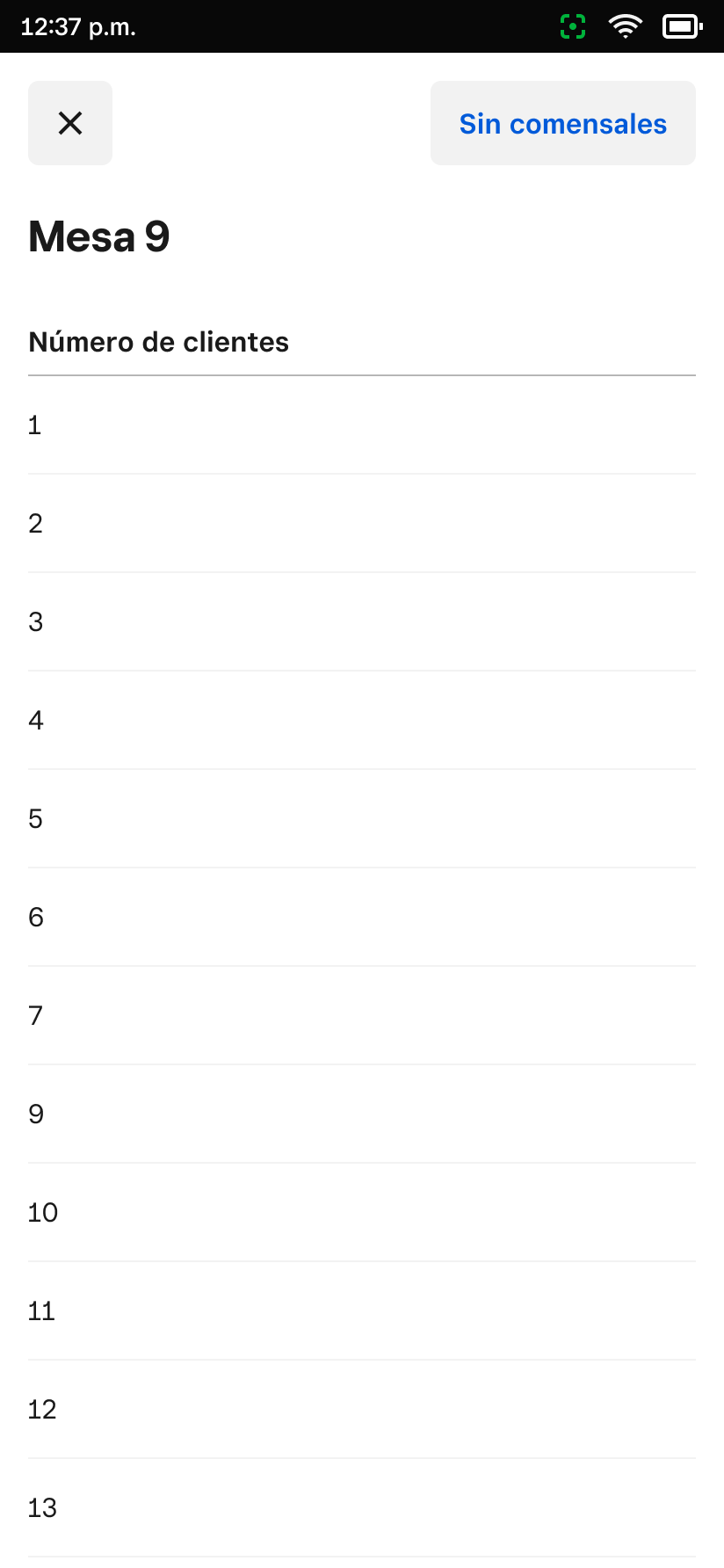Screen dimensions: 724x1568
Task: Pick 3 clients for the table
Action: (x=362, y=622)
